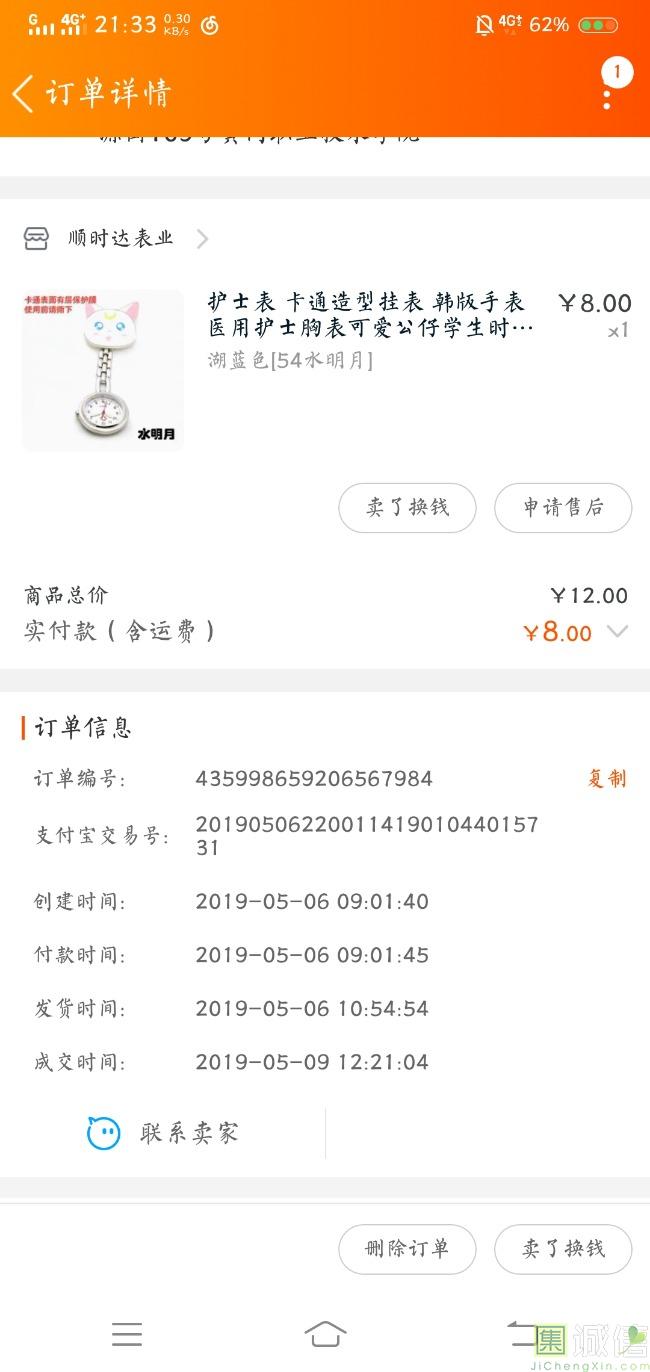Delete this order with 删除订单
Image resolution: width=650 pixels, height=1372 pixels.
407,1249
